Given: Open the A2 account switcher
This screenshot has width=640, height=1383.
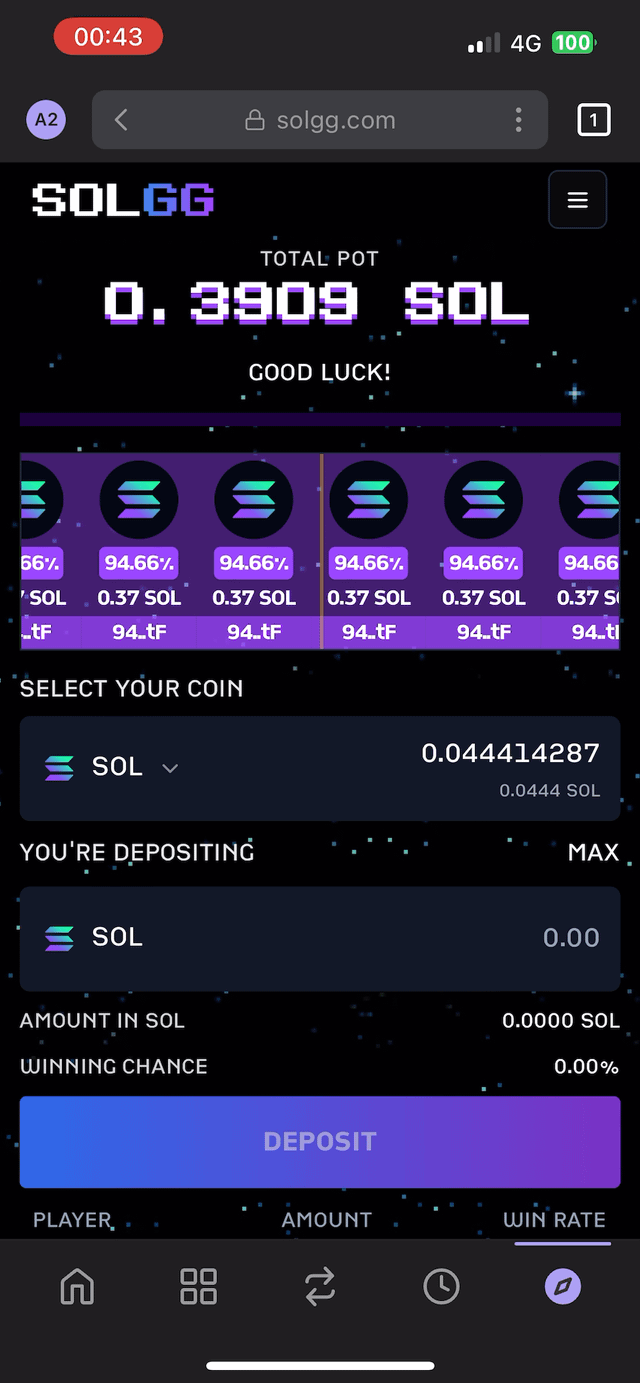Looking at the screenshot, I should (x=46, y=121).
